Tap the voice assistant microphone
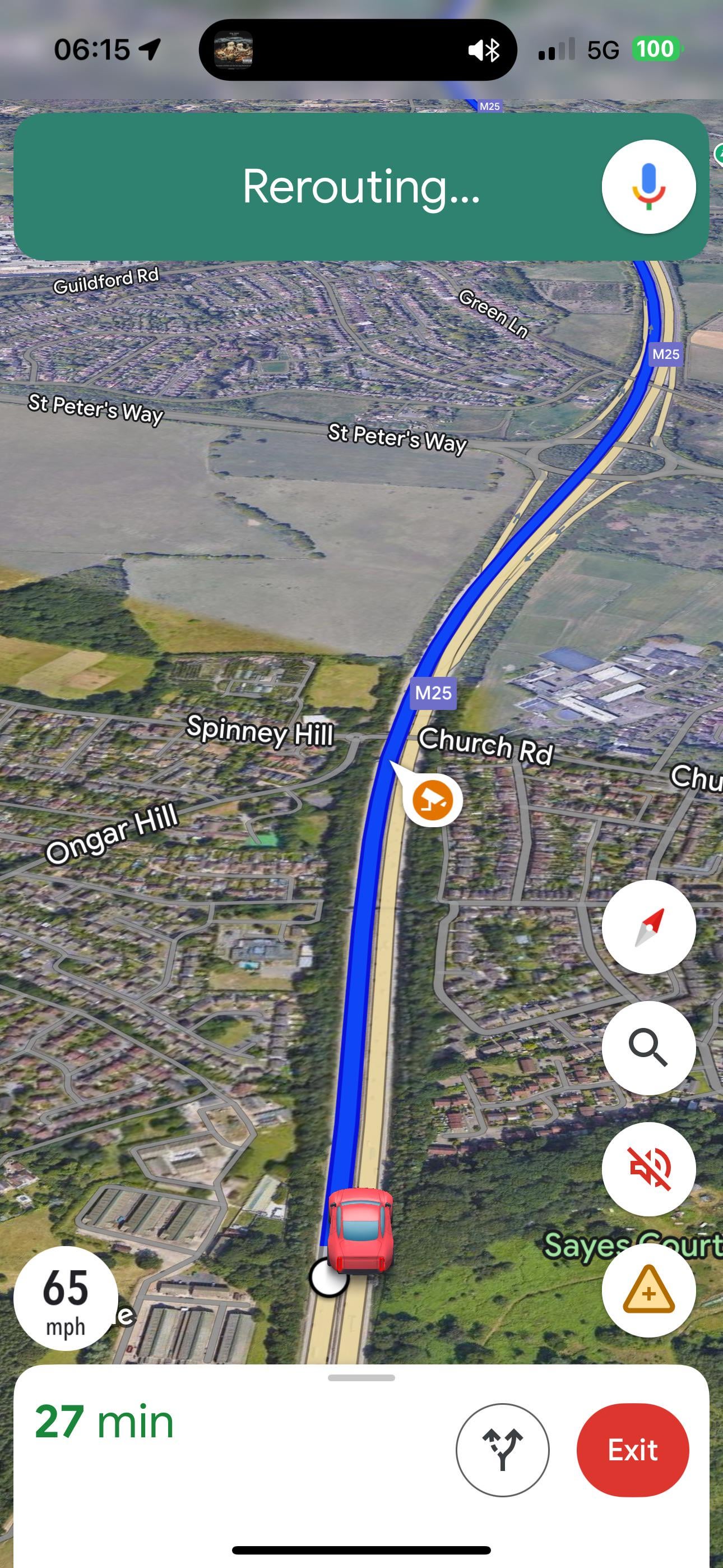Viewport: 723px width, 1568px height. coord(648,187)
